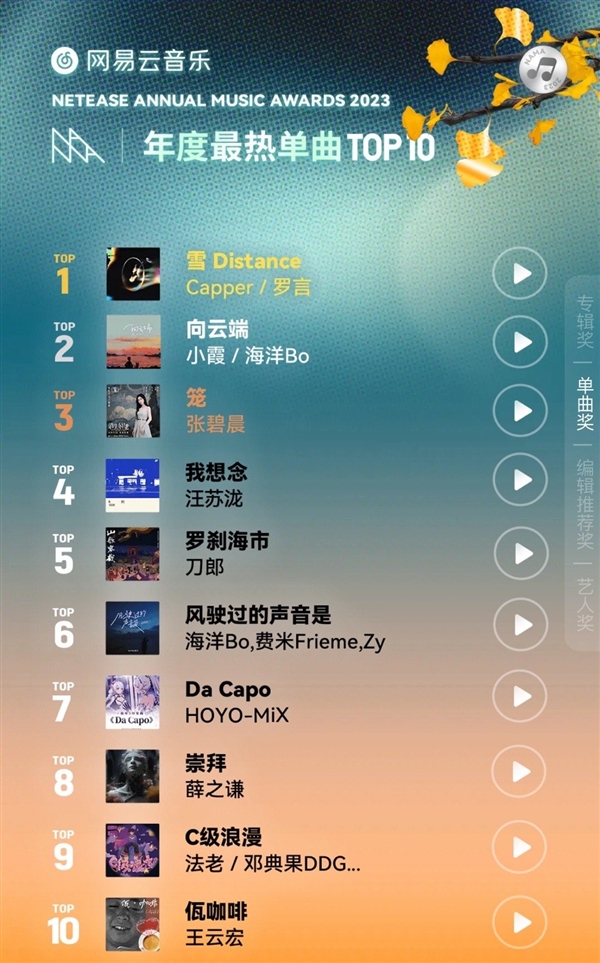Viewport: 600px width, 963px height.
Task: Play the song 风驶过的声音是
Action: tap(520, 626)
